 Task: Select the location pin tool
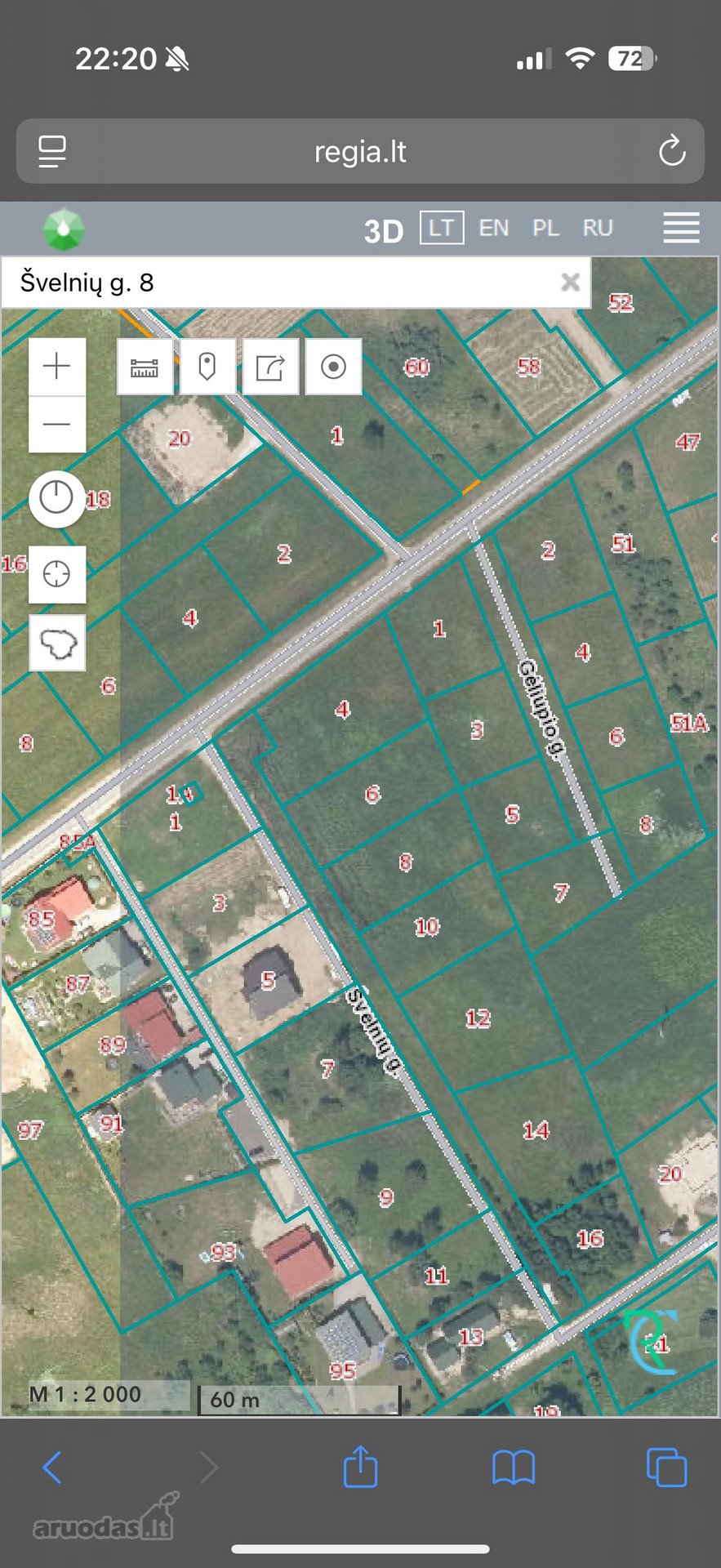[x=207, y=367]
